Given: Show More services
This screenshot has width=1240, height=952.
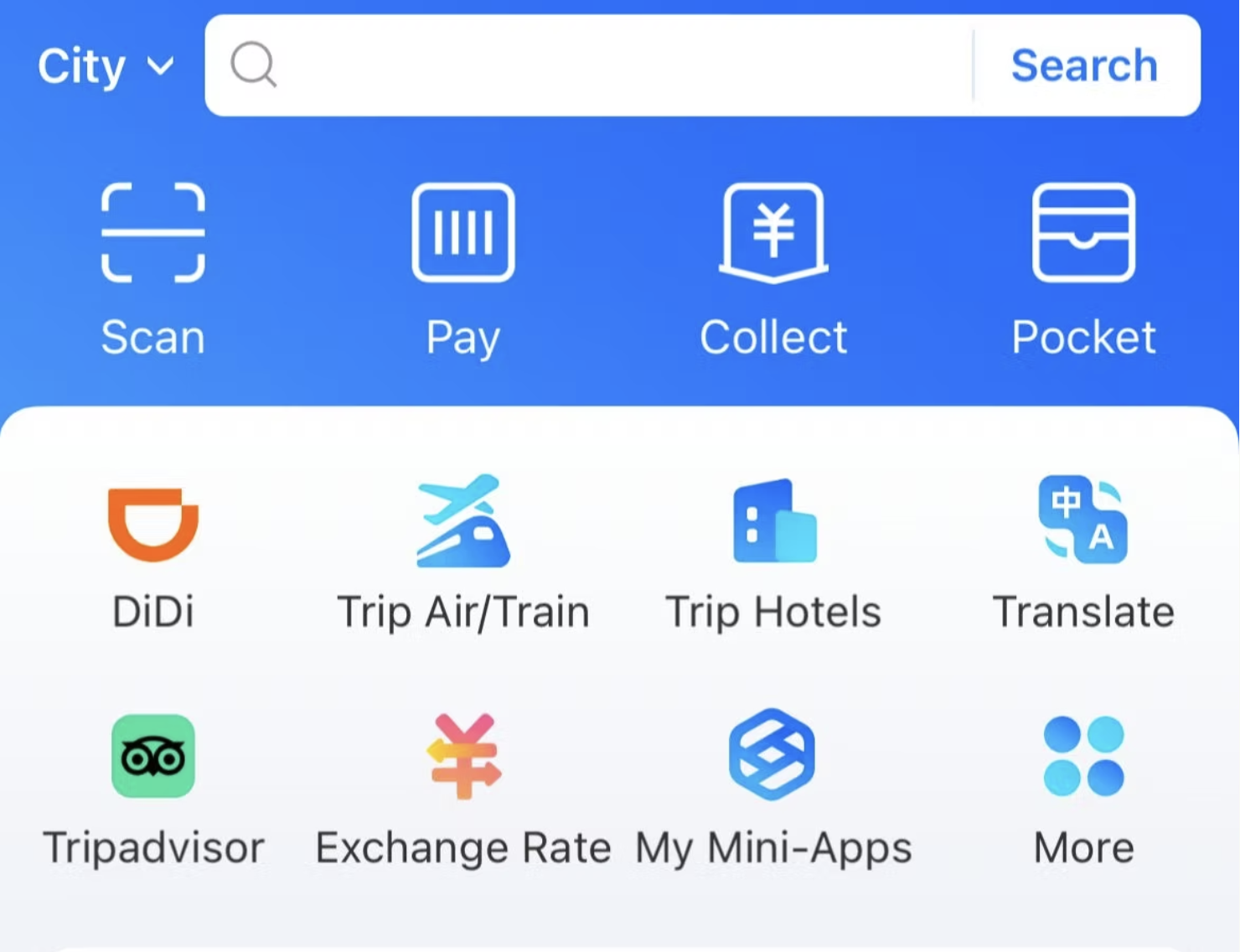Looking at the screenshot, I should [x=1083, y=788].
